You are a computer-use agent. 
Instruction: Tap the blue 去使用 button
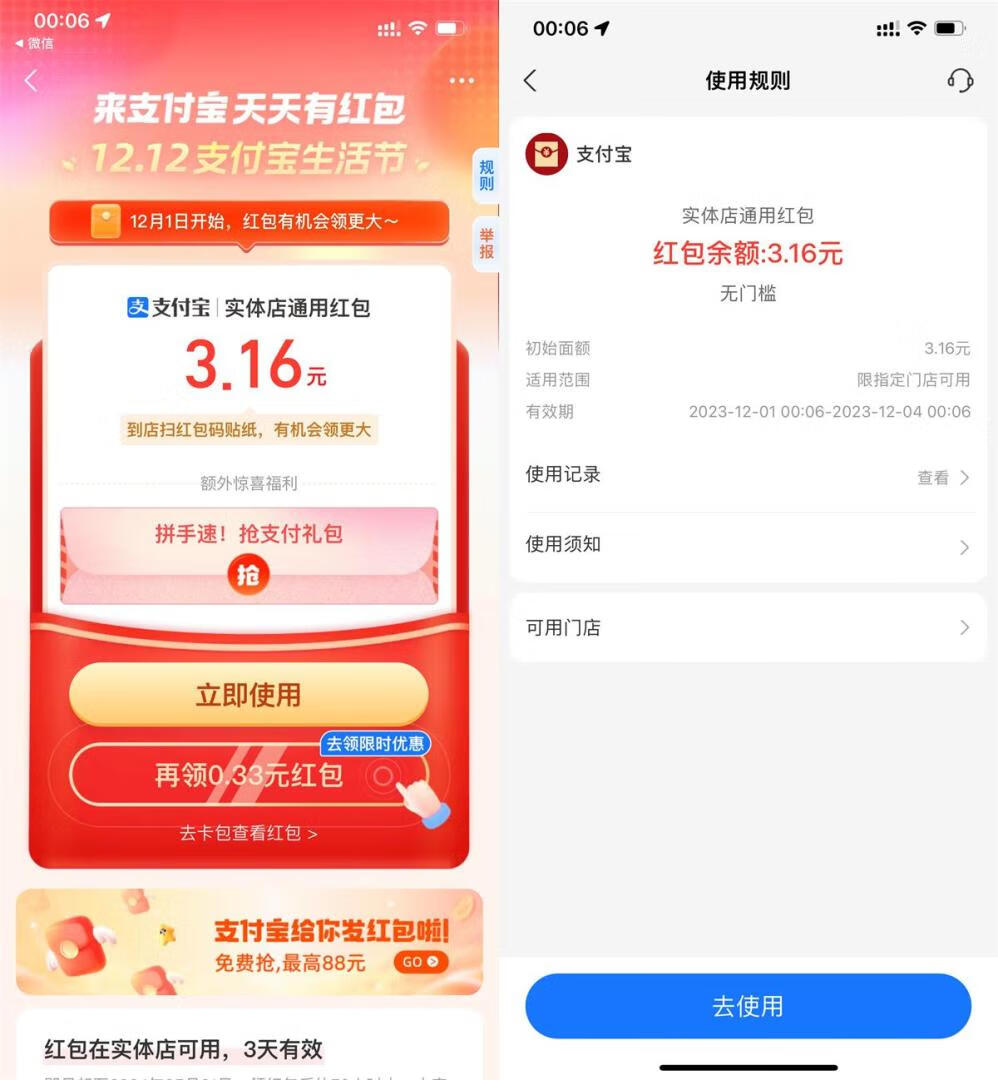748,1007
